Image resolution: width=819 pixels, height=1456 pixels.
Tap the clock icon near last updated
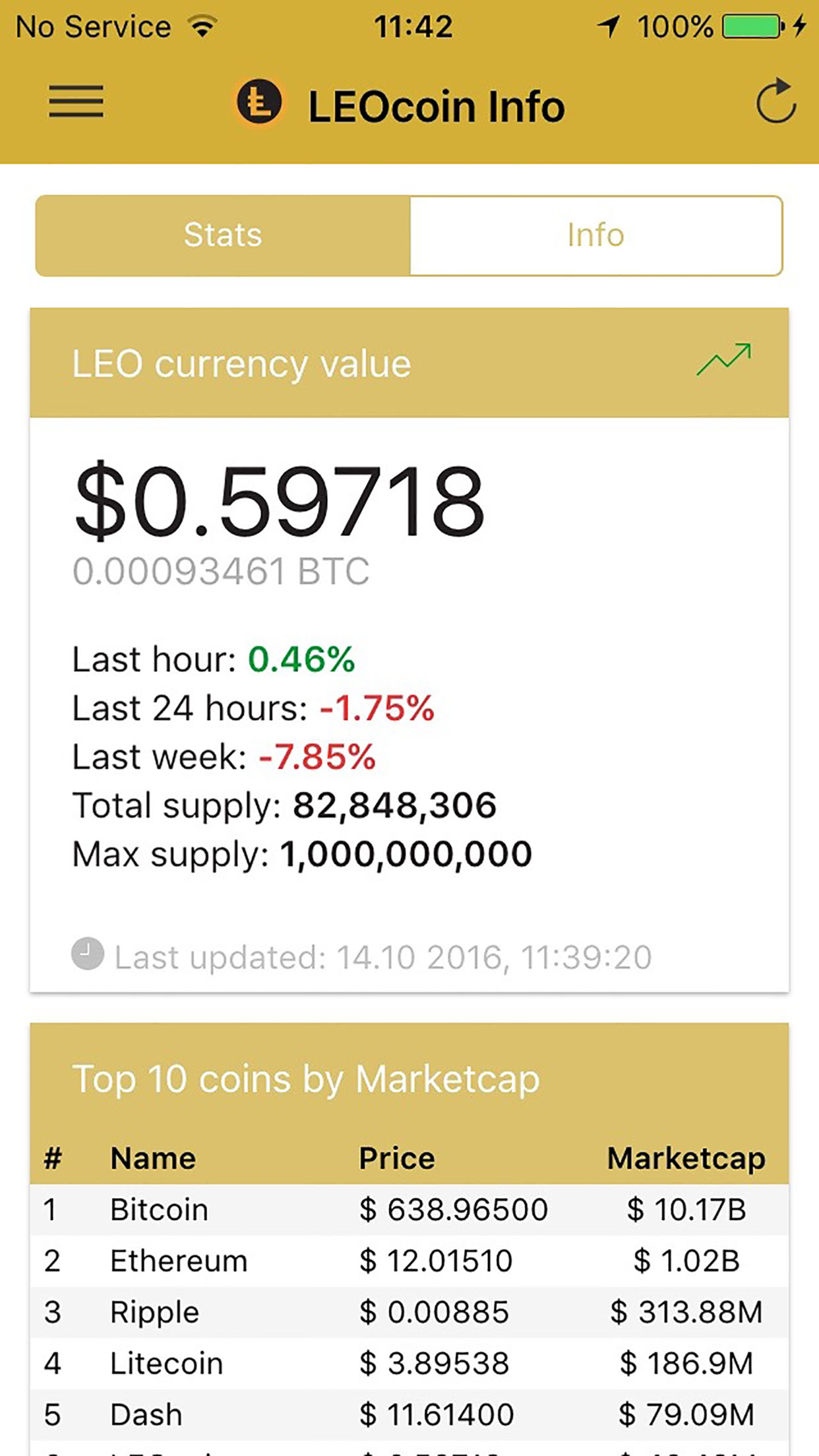[x=86, y=956]
